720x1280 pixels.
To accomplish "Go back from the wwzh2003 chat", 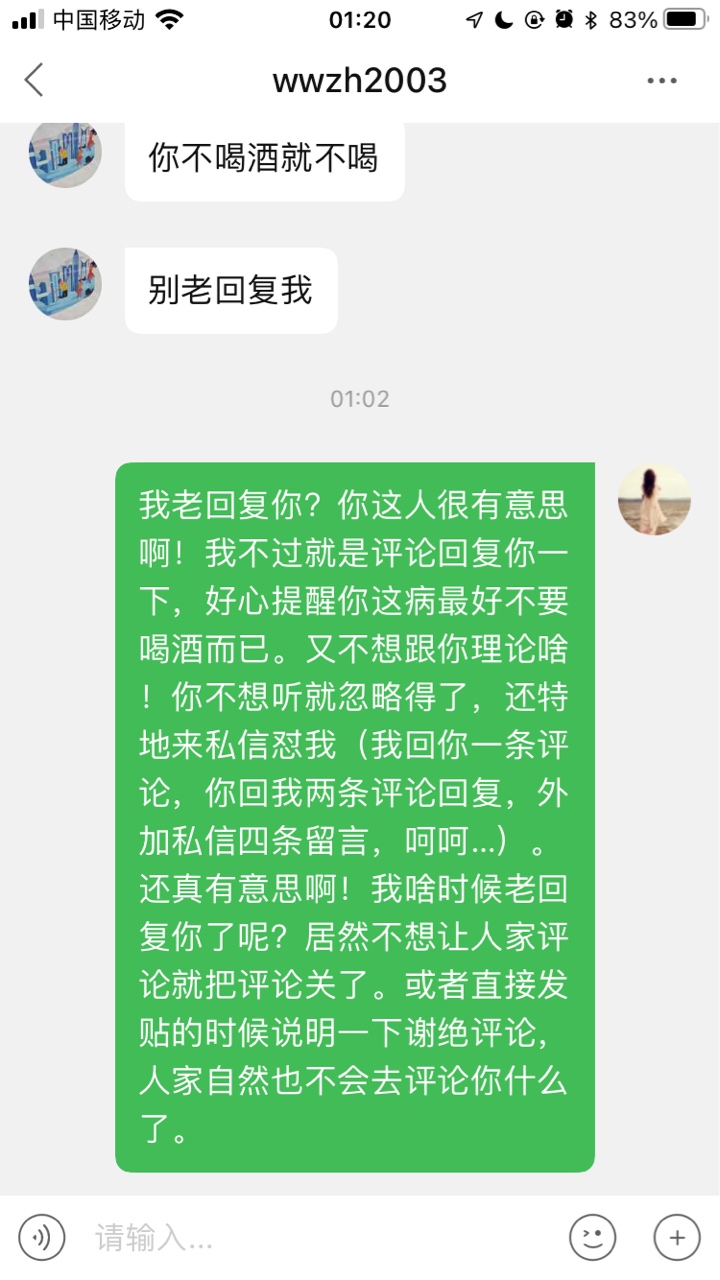I will pos(35,80).
